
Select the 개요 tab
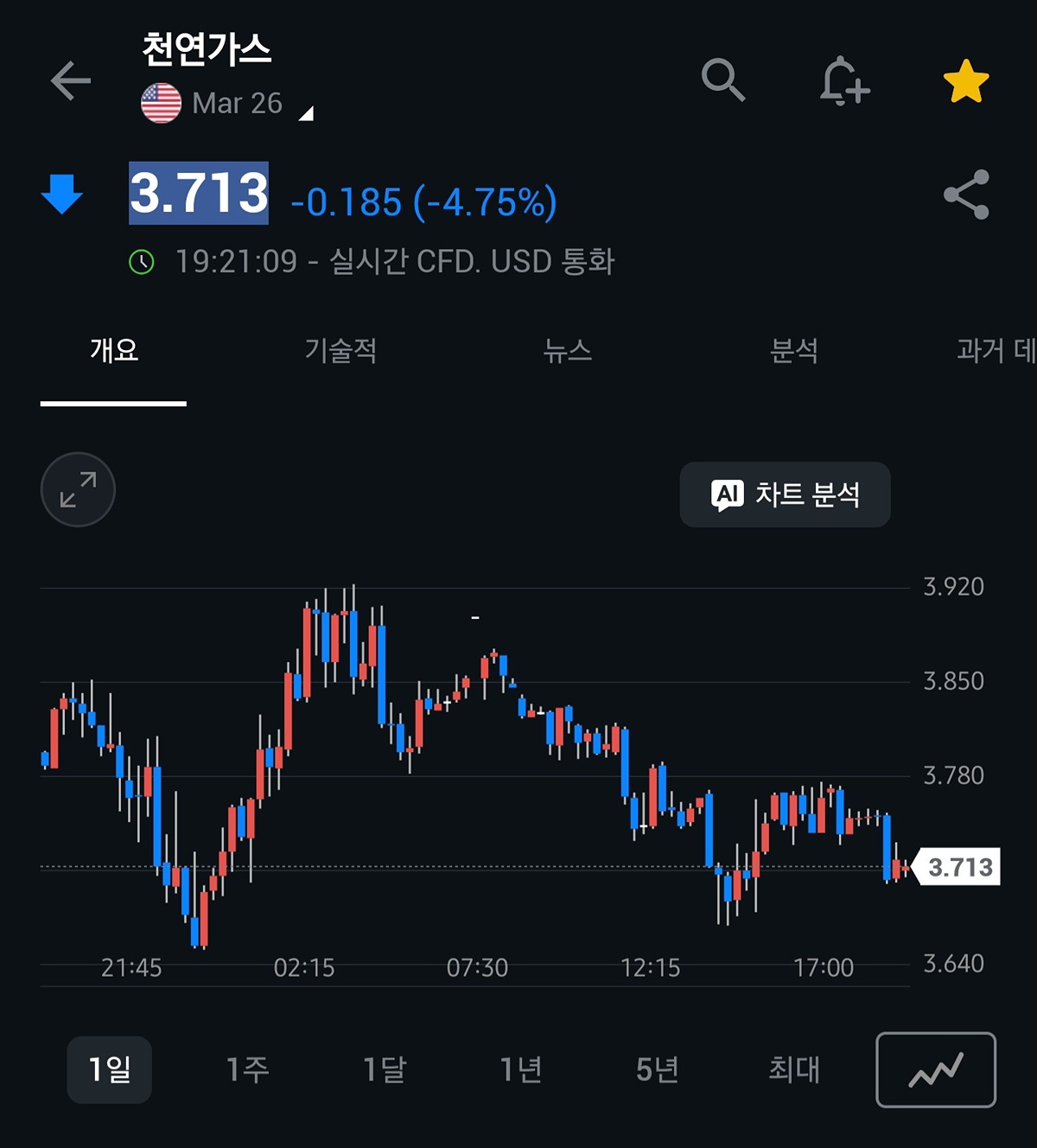(114, 351)
